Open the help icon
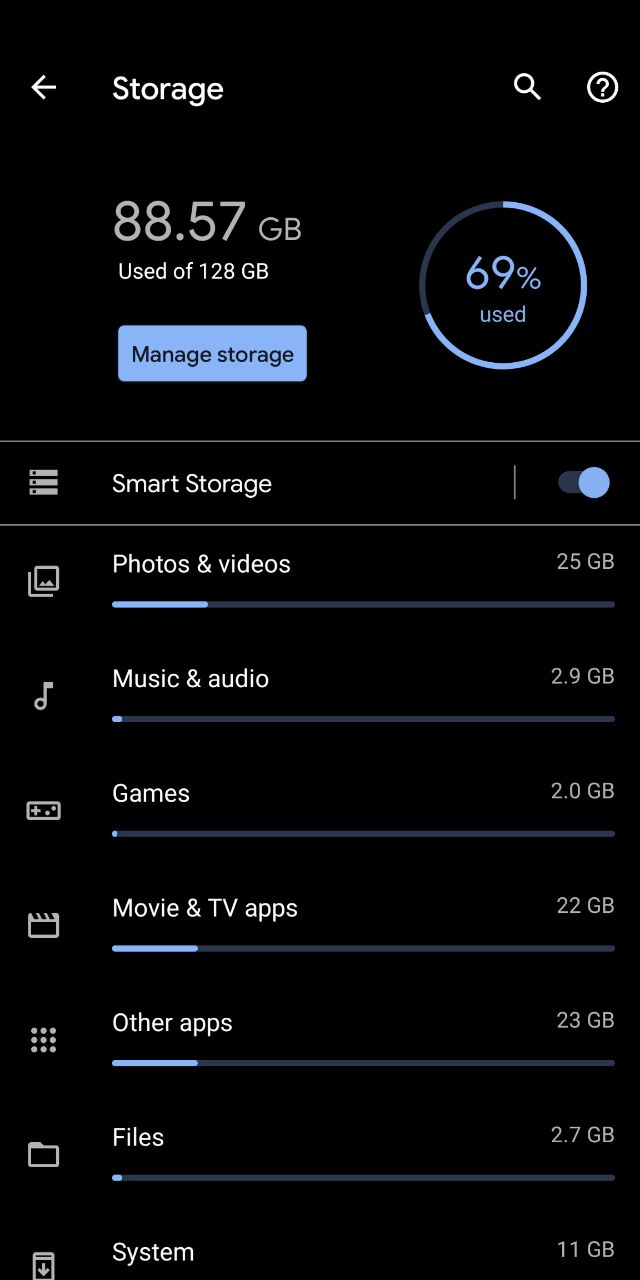Screen dimensions: 640x1280 click(602, 88)
